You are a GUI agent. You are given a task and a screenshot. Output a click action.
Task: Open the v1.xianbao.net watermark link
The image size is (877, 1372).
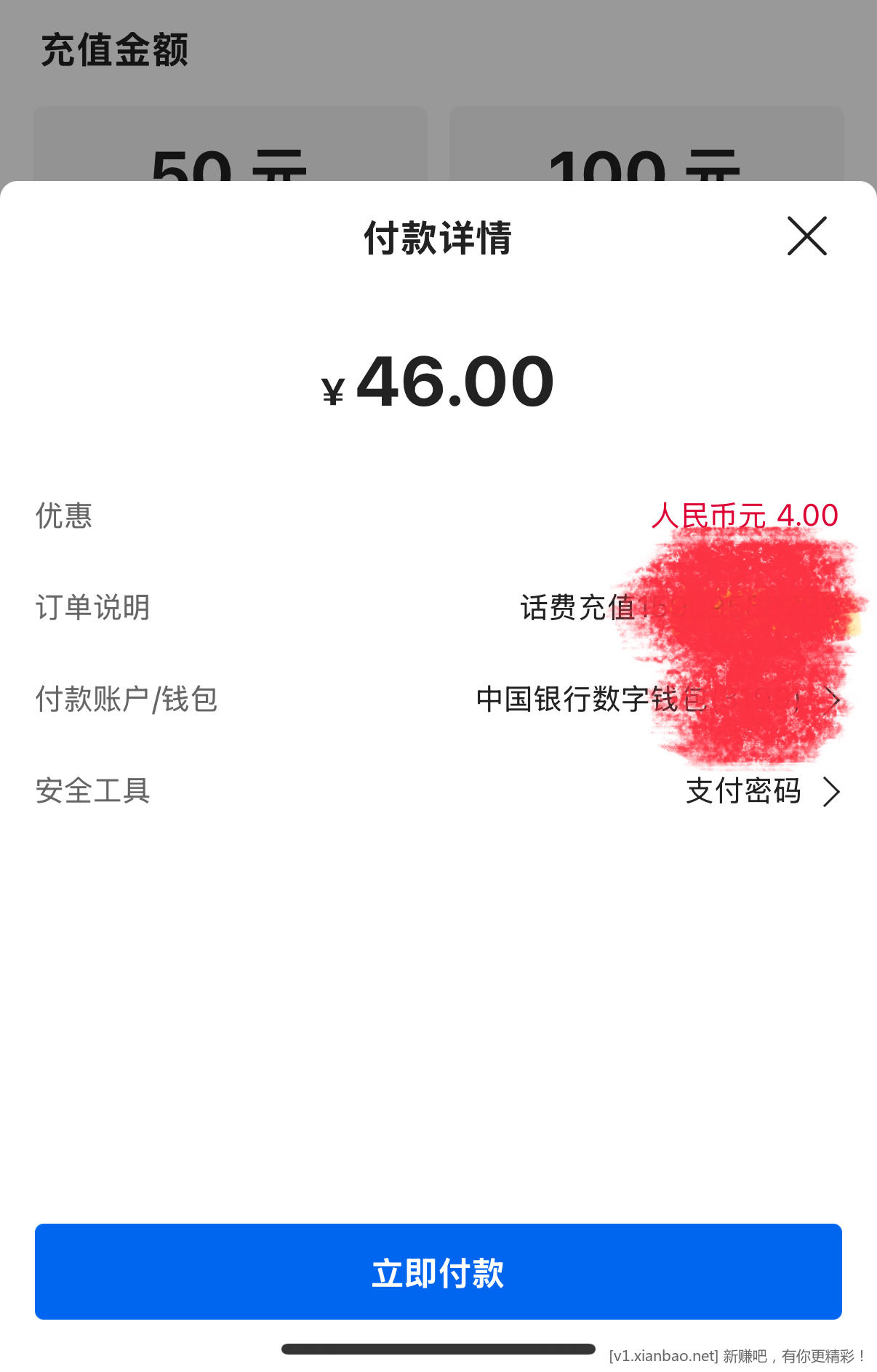pos(662,1352)
